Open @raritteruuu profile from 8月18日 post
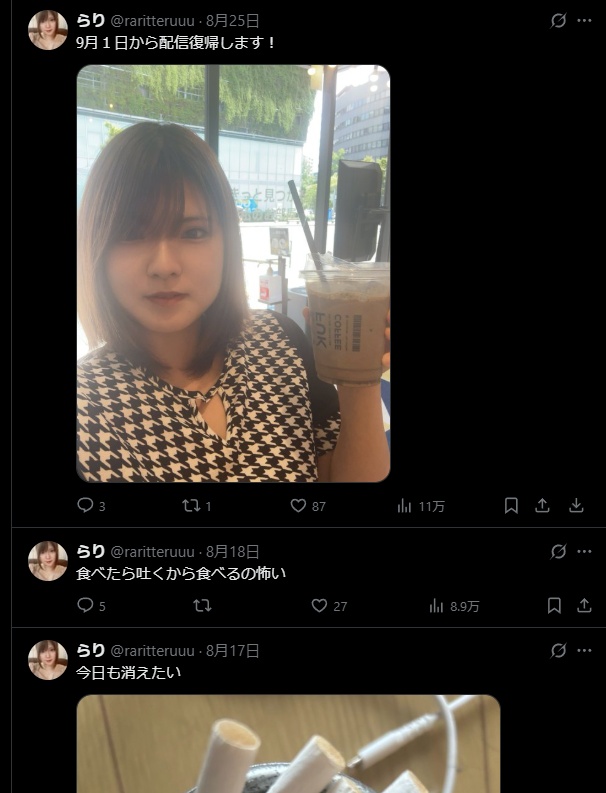Image resolution: width=606 pixels, height=793 pixels. coord(151,551)
